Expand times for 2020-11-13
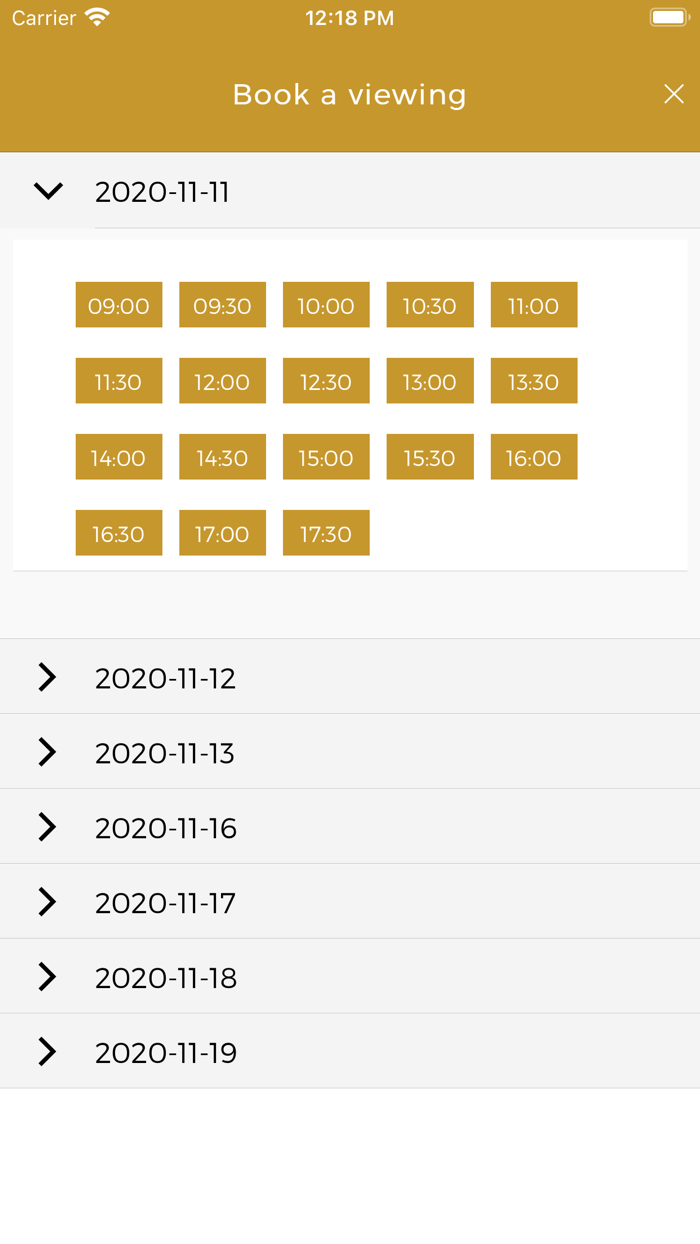The image size is (700, 1244). [x=350, y=752]
